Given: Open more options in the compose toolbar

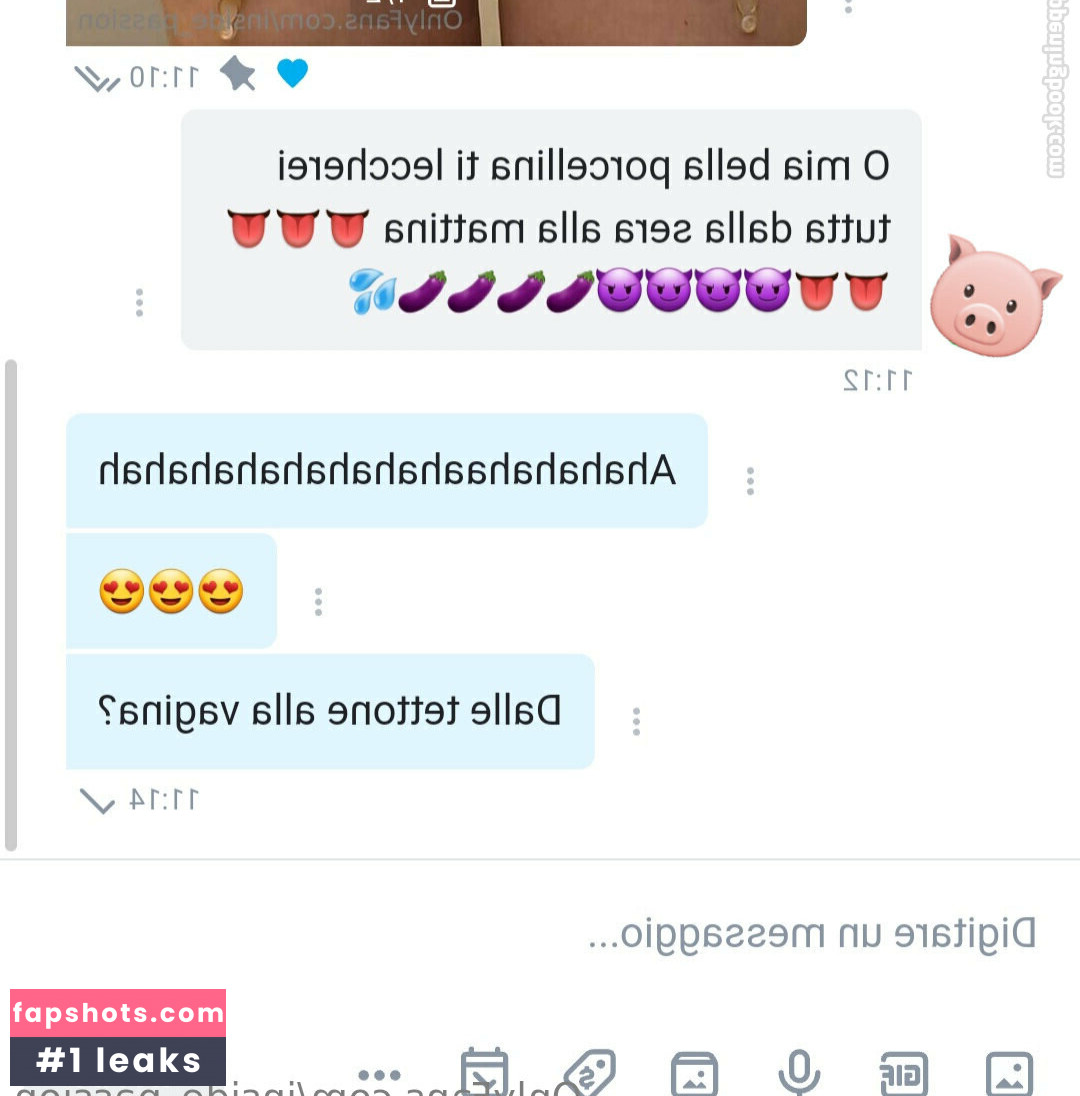Looking at the screenshot, I should [379, 1076].
